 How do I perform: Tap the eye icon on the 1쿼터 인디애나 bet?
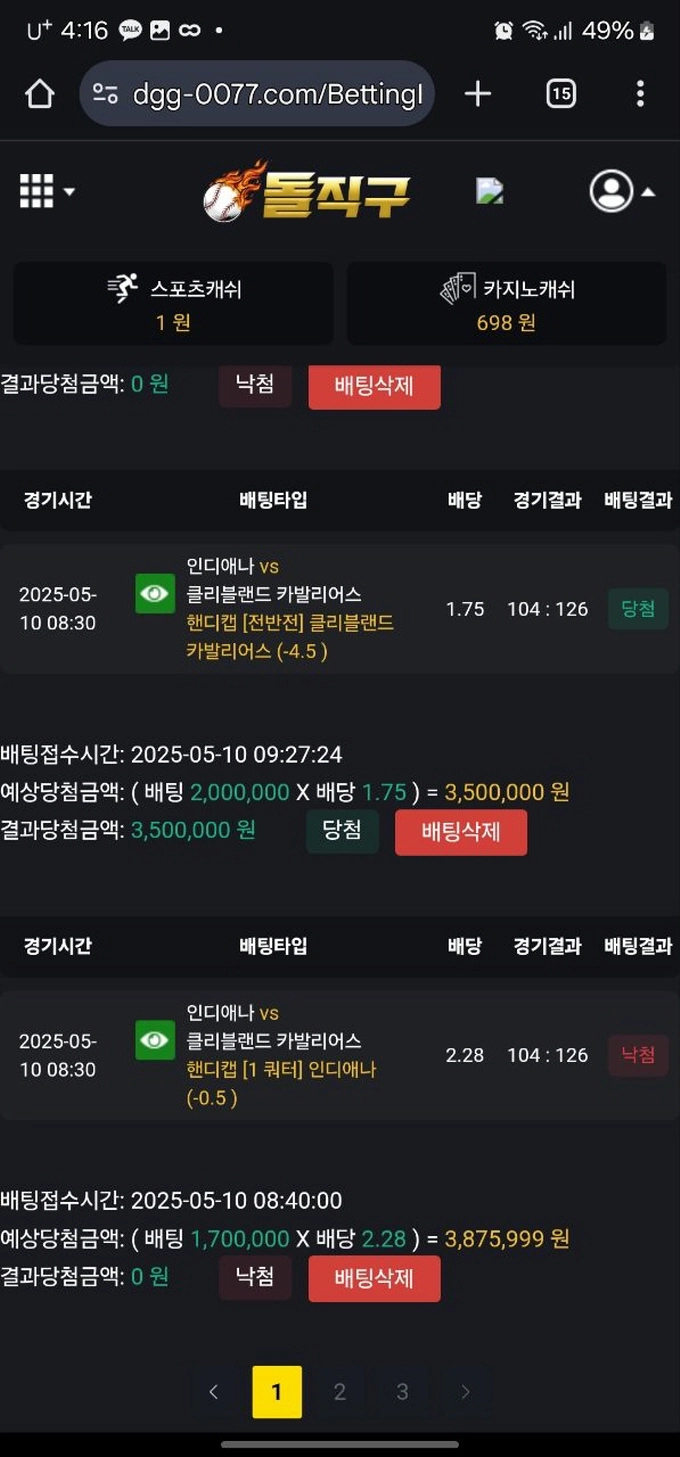tap(155, 1041)
